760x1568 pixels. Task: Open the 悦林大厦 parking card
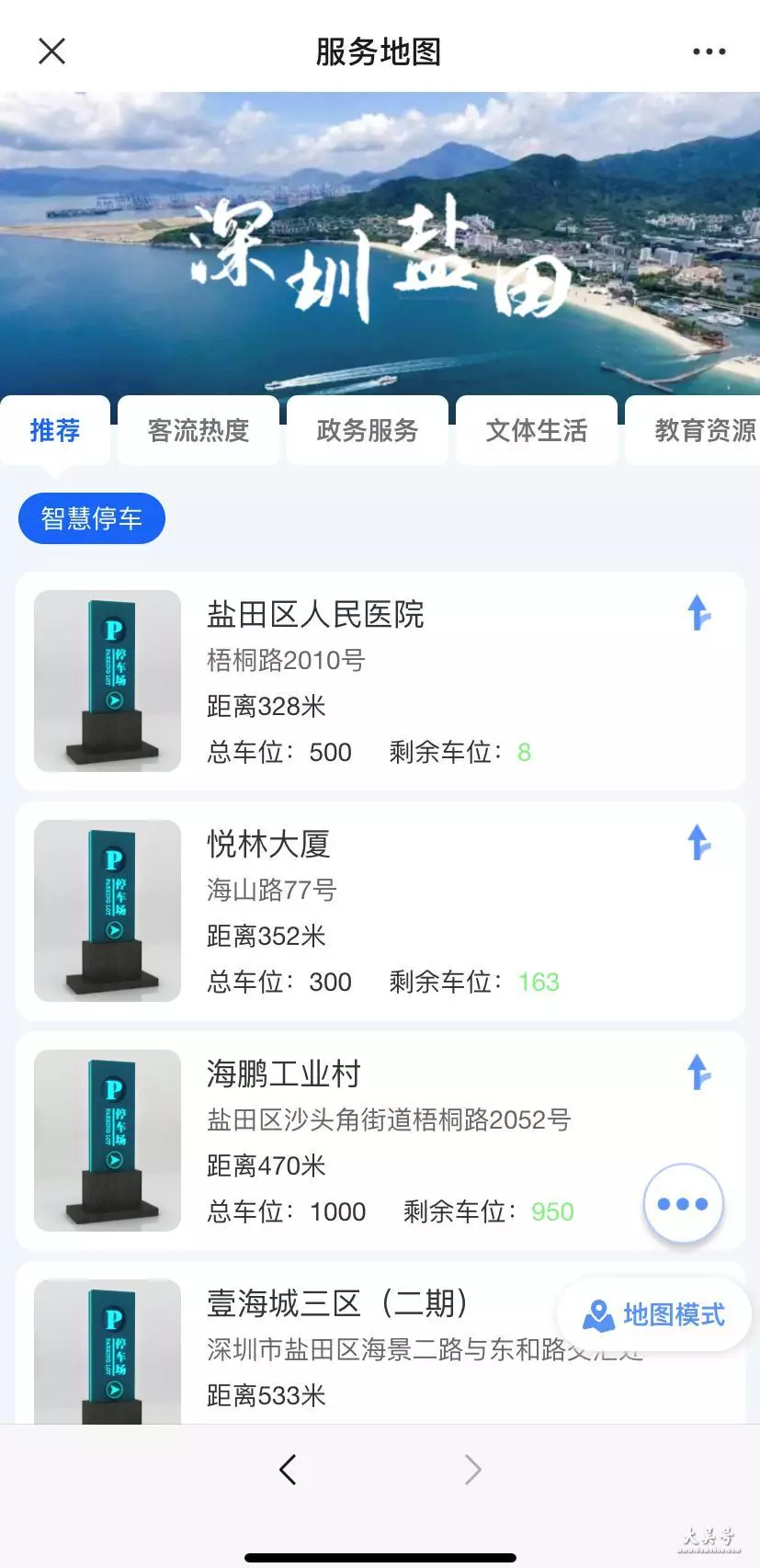pyautogui.click(x=380, y=911)
